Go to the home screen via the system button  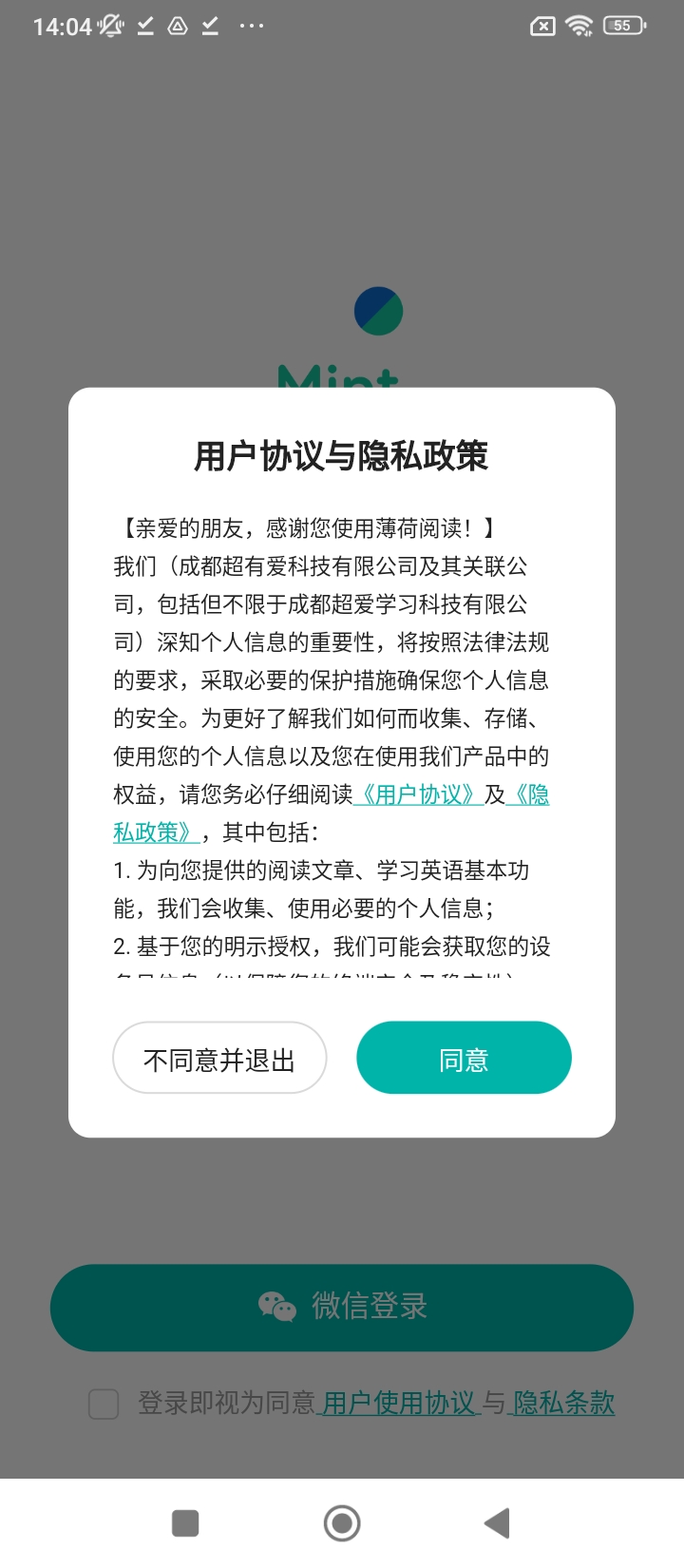(342, 1522)
